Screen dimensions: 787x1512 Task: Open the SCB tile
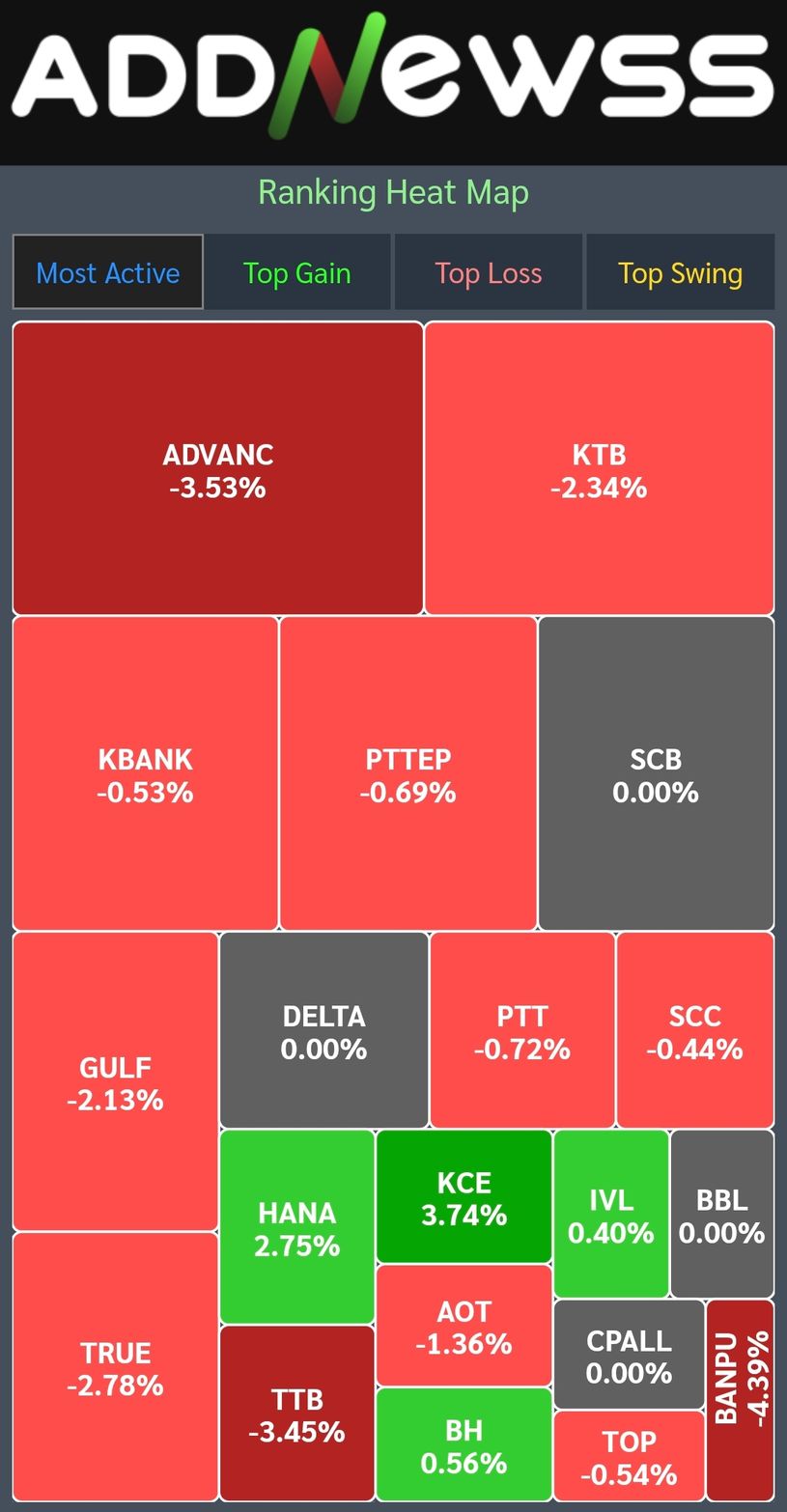tap(656, 774)
